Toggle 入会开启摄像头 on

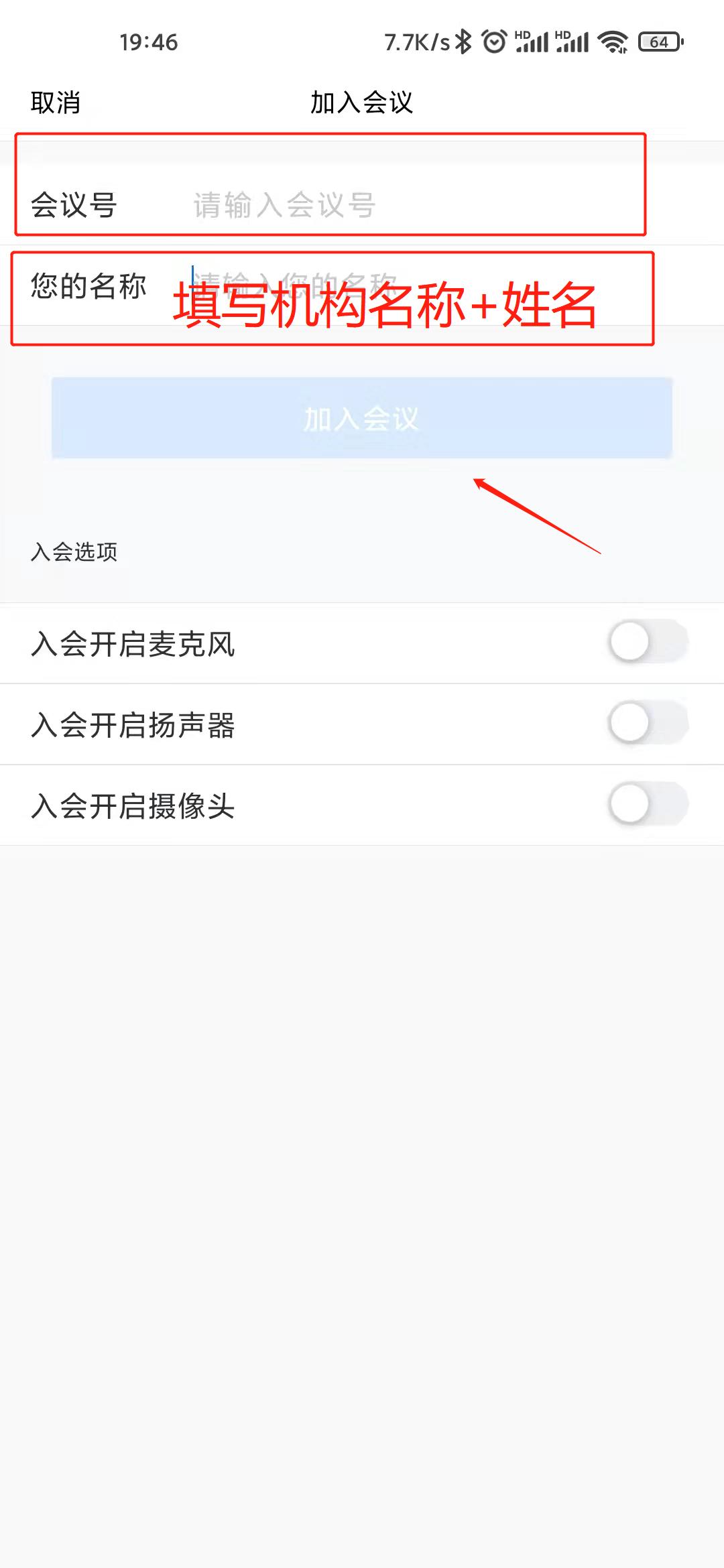point(648,804)
